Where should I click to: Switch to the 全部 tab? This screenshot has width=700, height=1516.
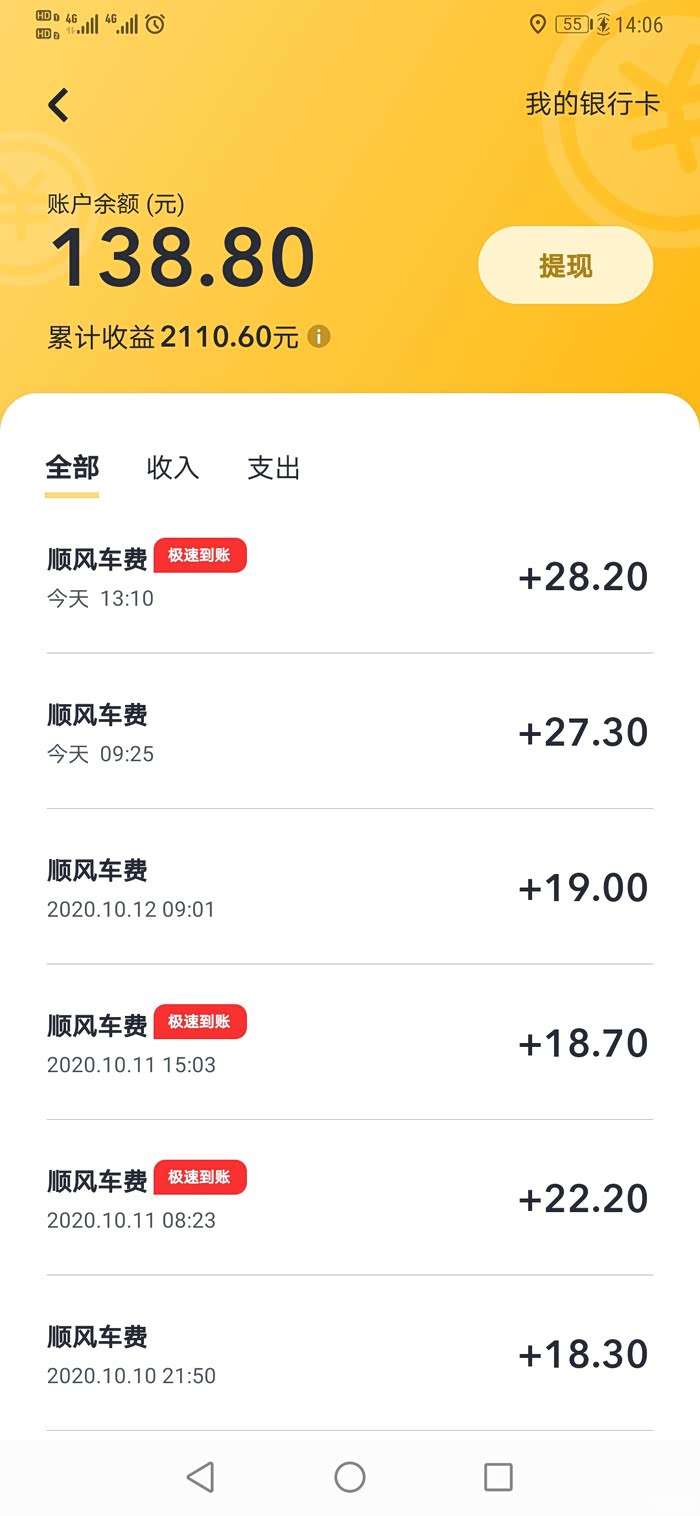pos(72,468)
